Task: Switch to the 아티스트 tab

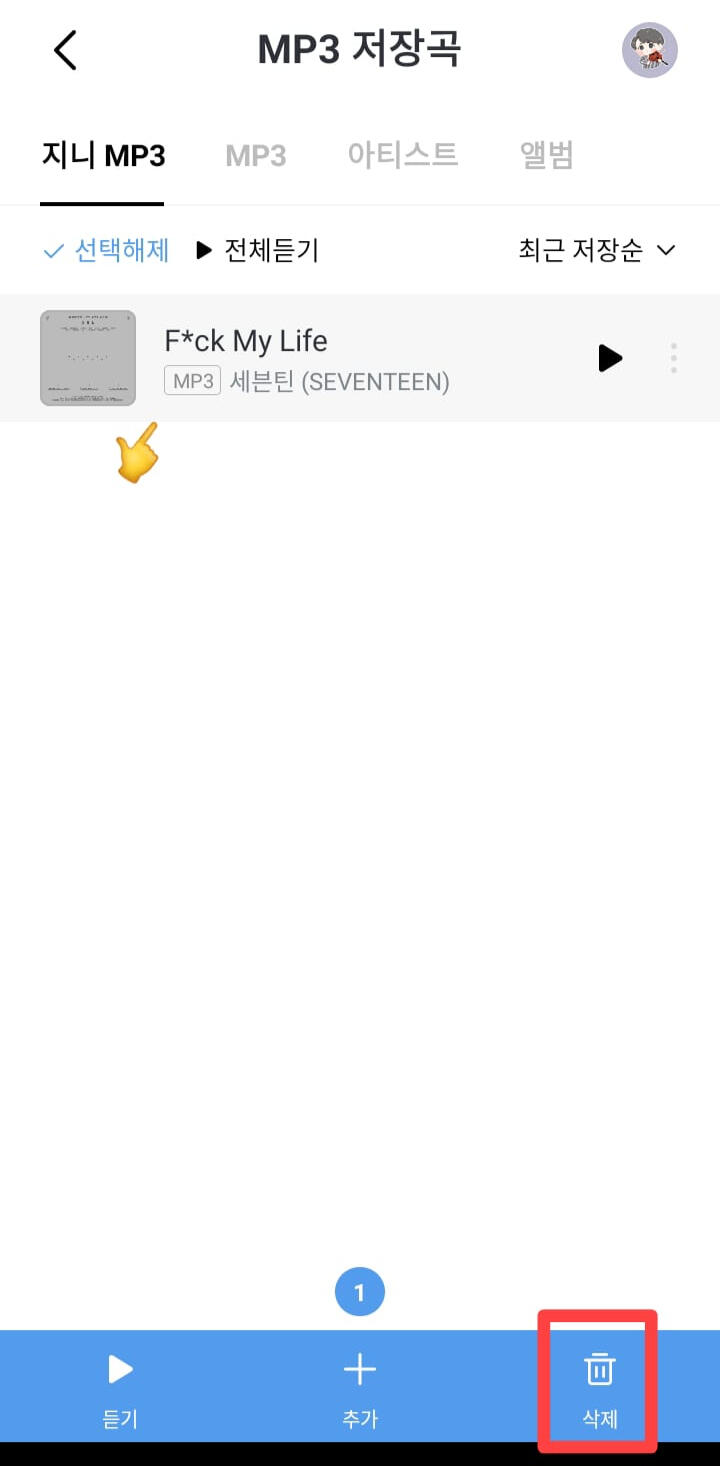Action: pyautogui.click(x=402, y=155)
